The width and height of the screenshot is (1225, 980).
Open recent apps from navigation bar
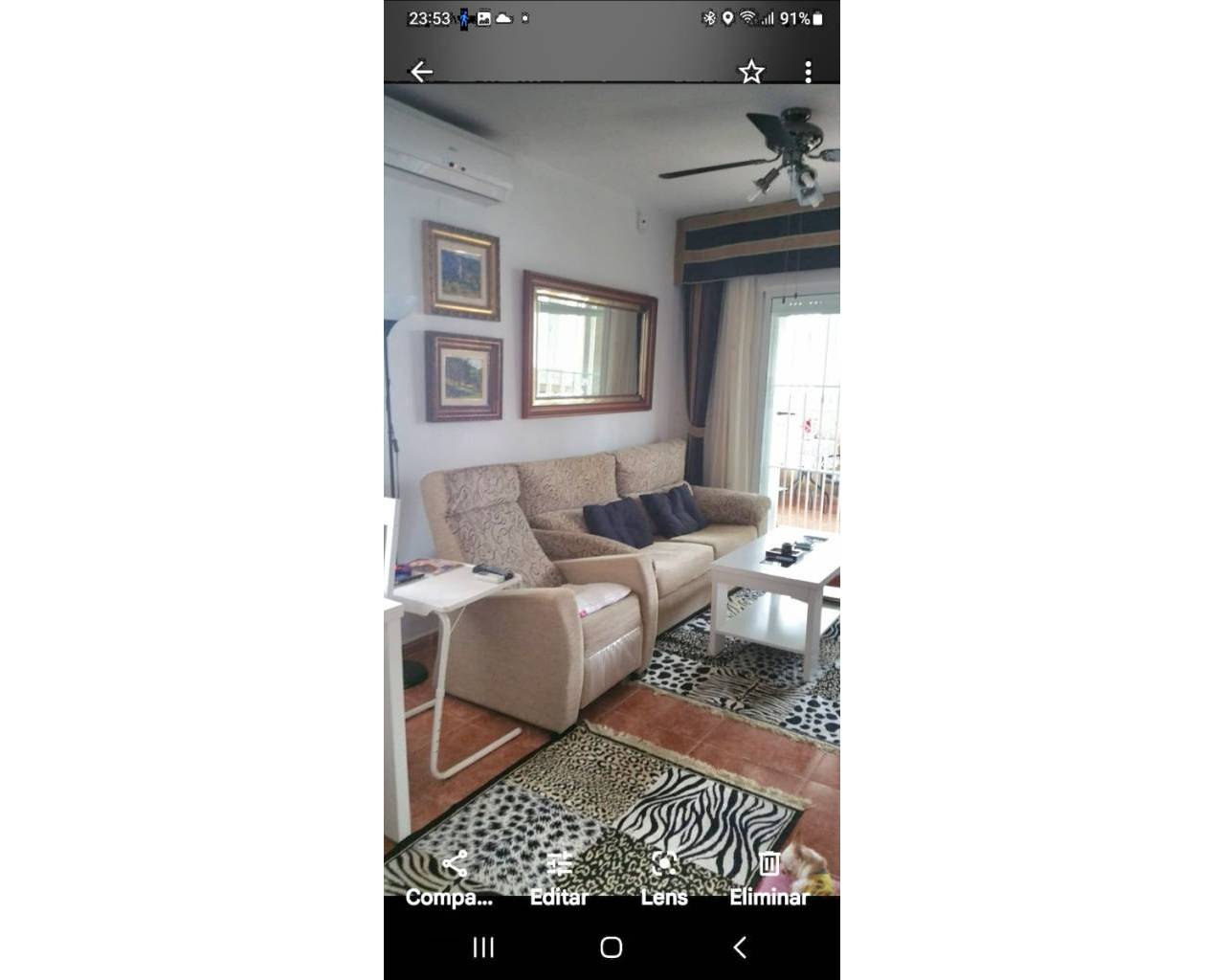point(484,947)
